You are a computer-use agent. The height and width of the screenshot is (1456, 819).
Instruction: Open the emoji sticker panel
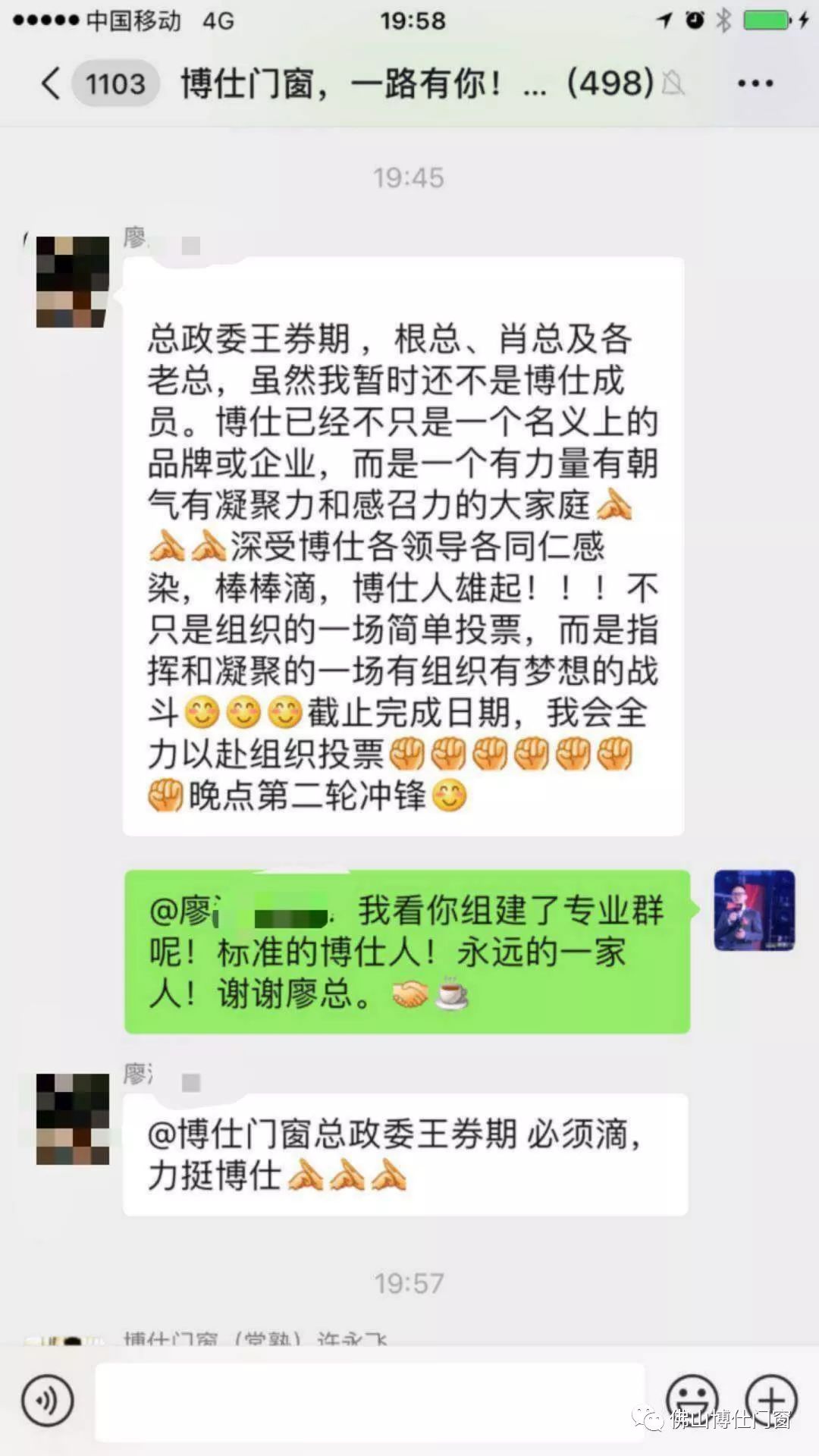pos(692,1399)
